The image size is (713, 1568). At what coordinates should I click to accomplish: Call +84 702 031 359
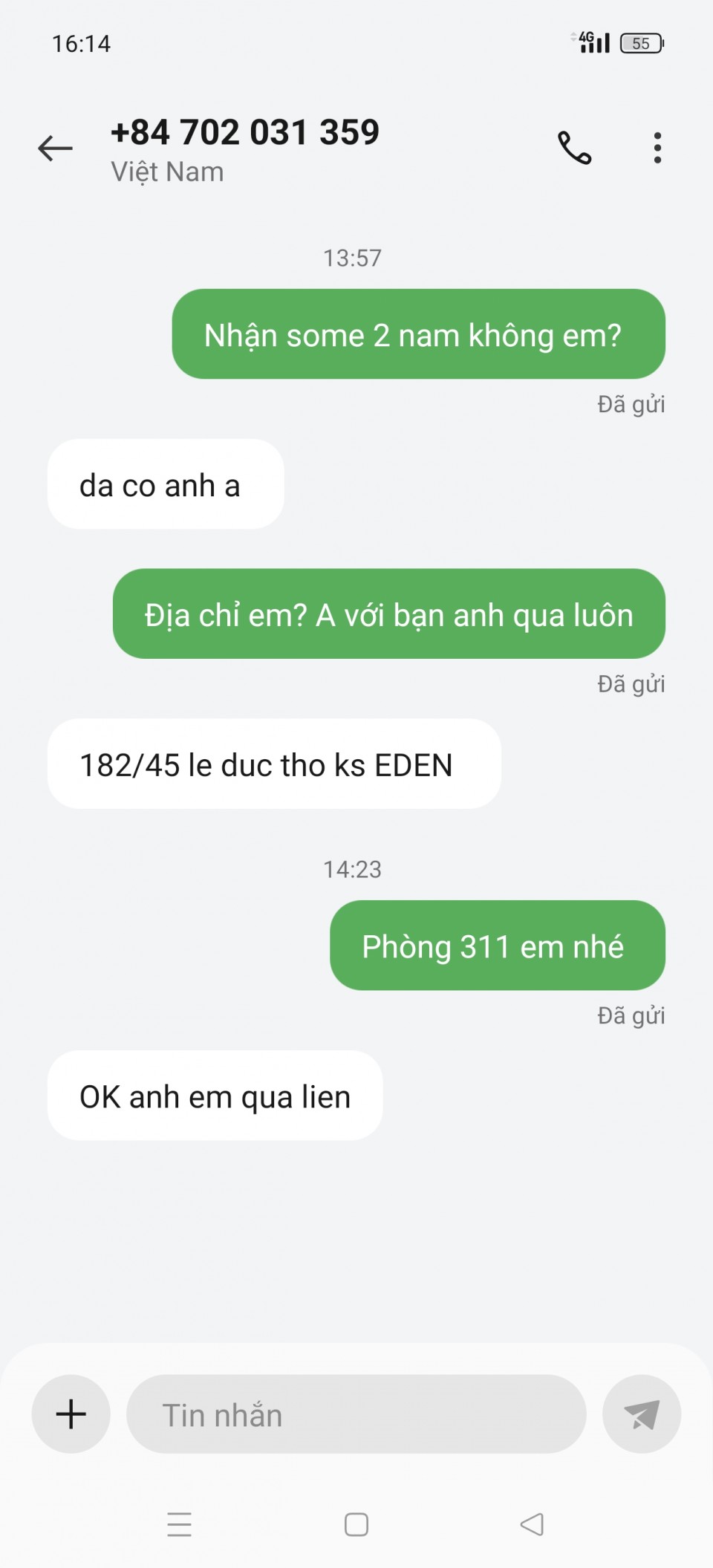(574, 148)
